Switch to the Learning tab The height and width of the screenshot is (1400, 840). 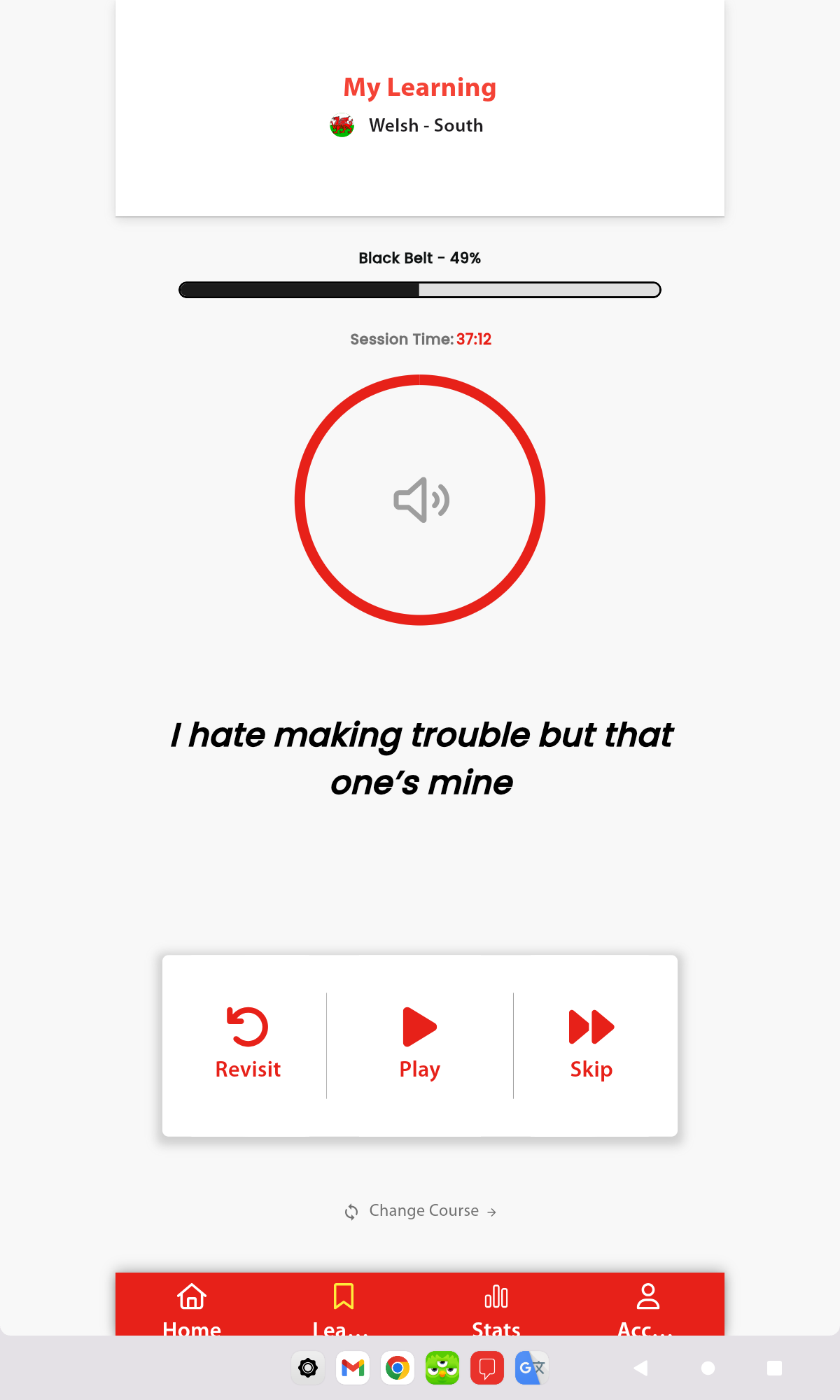pos(343,1308)
